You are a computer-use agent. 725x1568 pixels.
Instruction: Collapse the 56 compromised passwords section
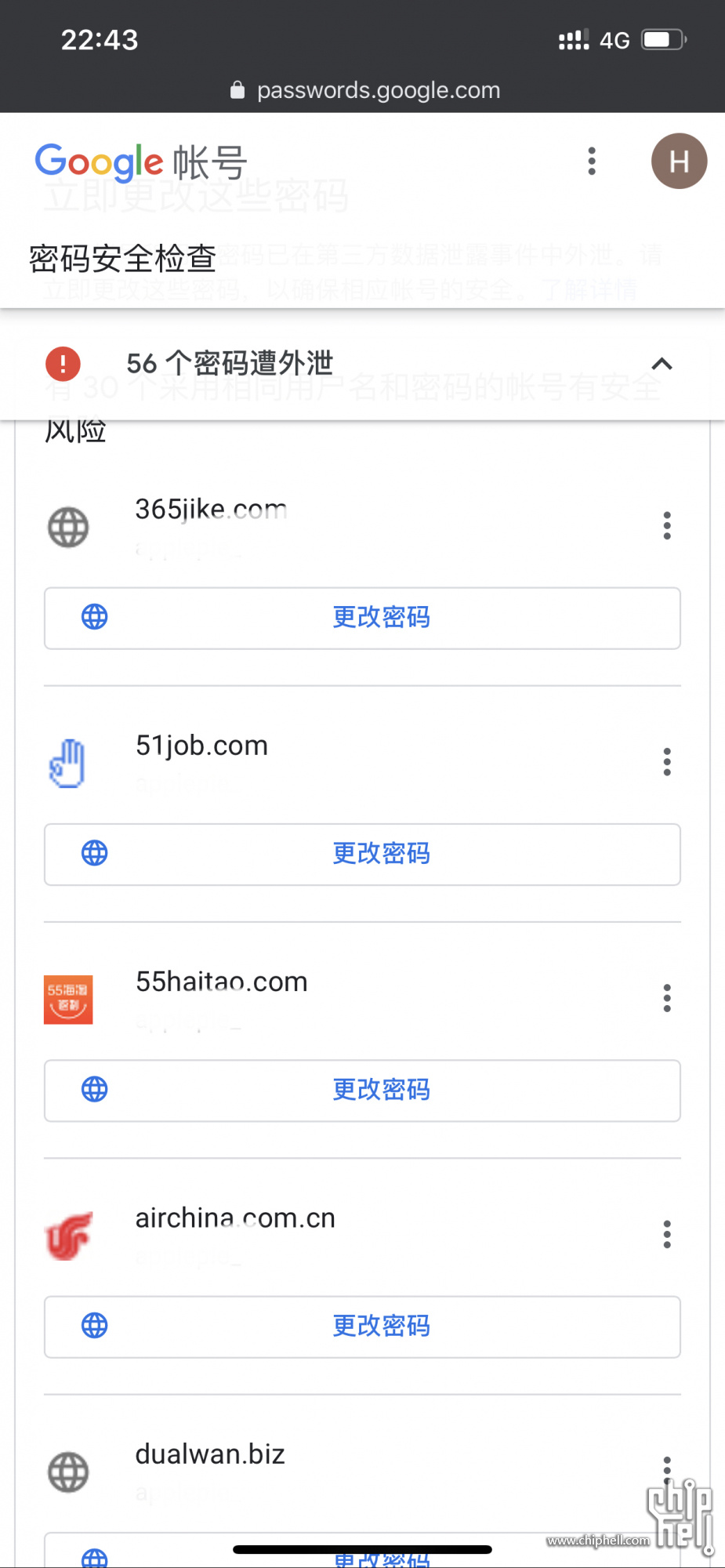pos(662,364)
